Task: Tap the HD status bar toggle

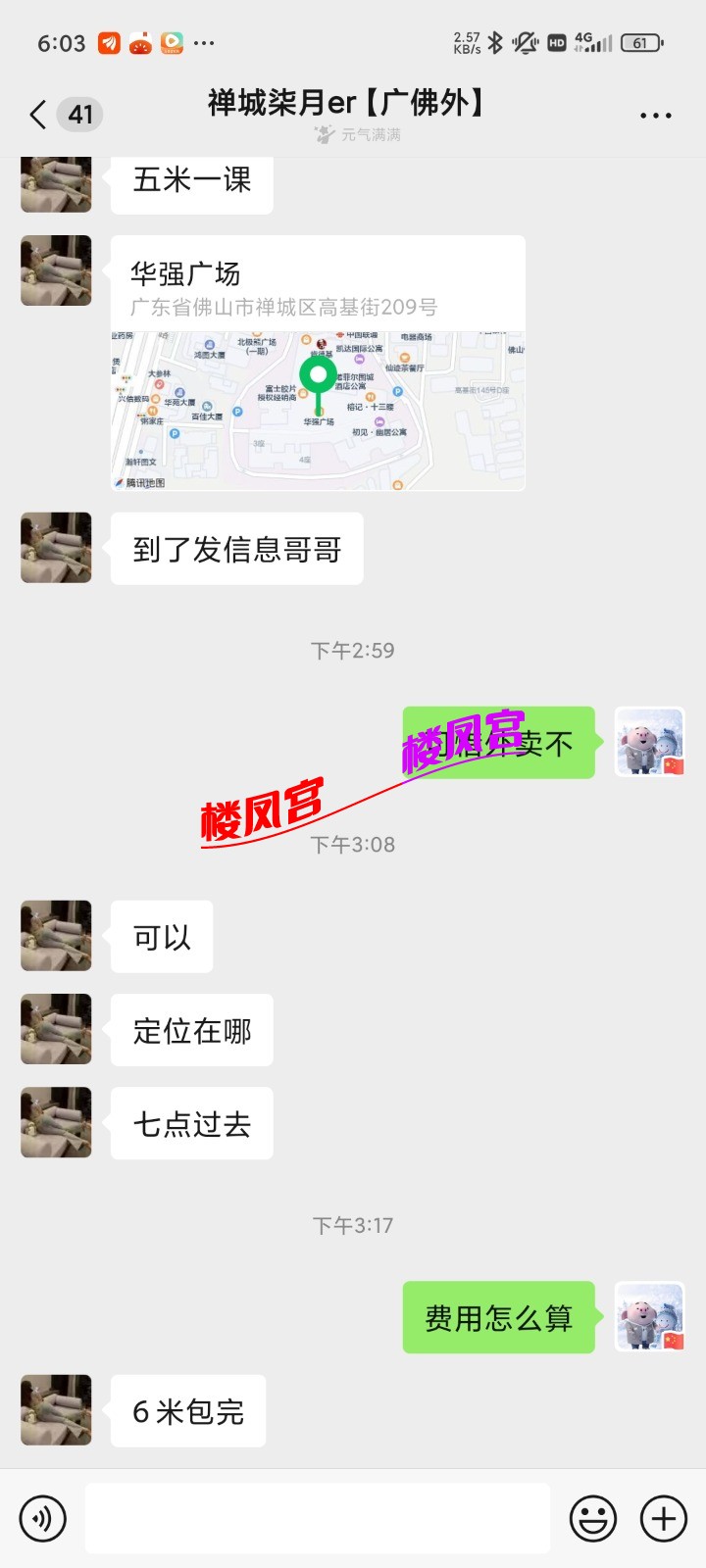Action: [555, 43]
